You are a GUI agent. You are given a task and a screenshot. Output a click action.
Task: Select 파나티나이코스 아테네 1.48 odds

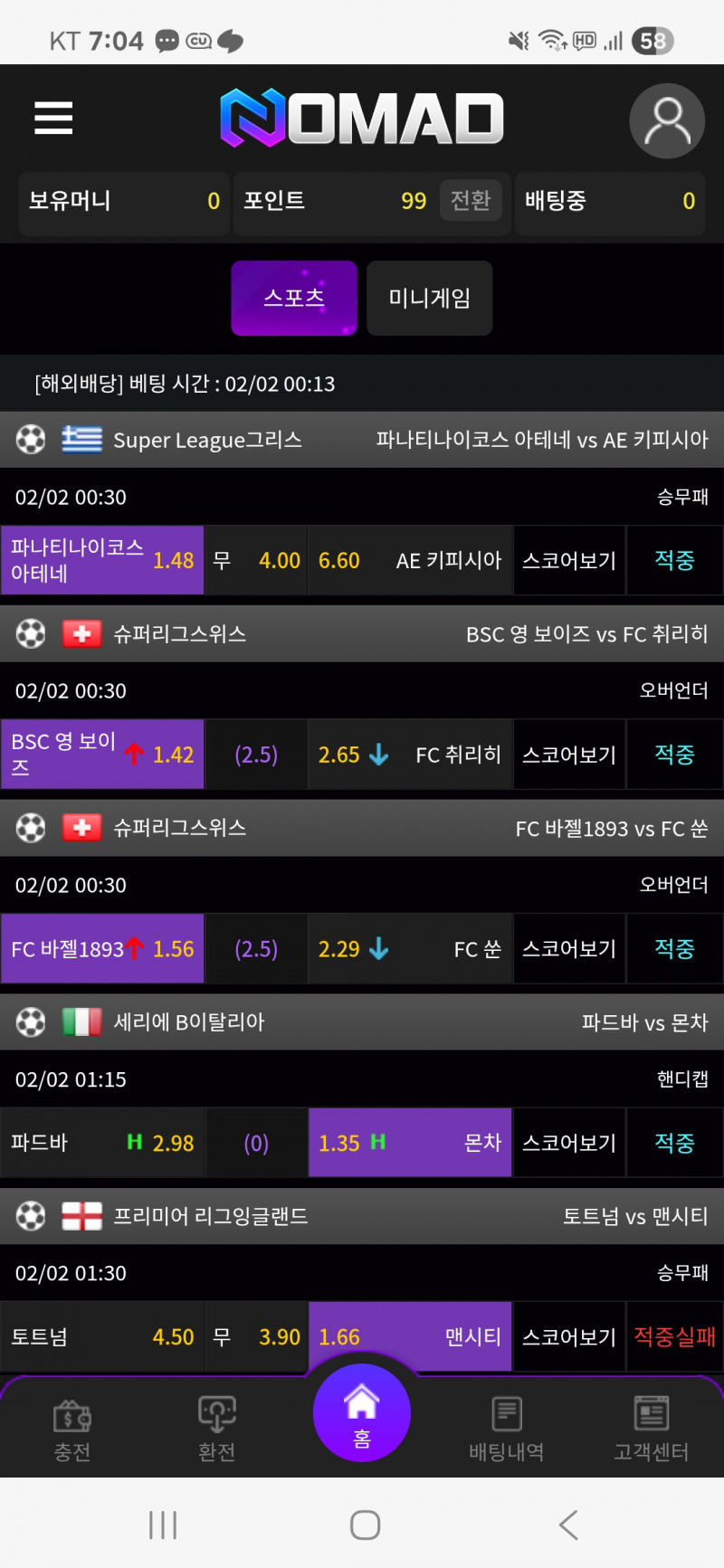(x=102, y=561)
